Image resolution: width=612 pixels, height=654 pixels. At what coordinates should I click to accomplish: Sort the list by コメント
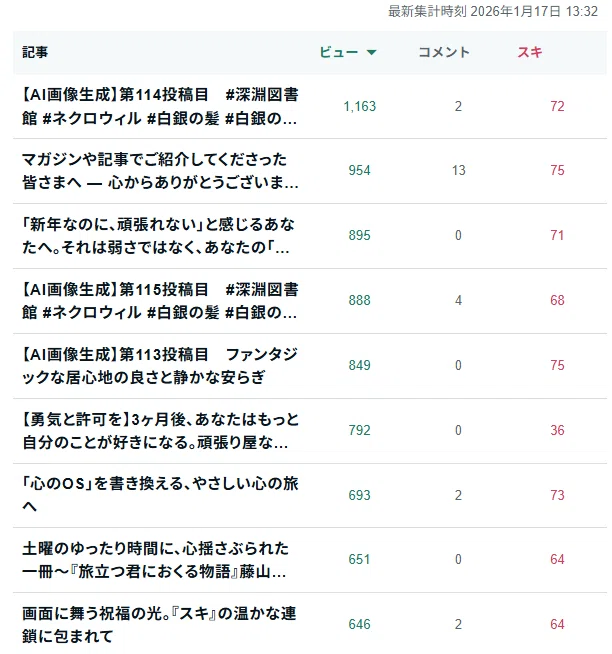coord(444,52)
